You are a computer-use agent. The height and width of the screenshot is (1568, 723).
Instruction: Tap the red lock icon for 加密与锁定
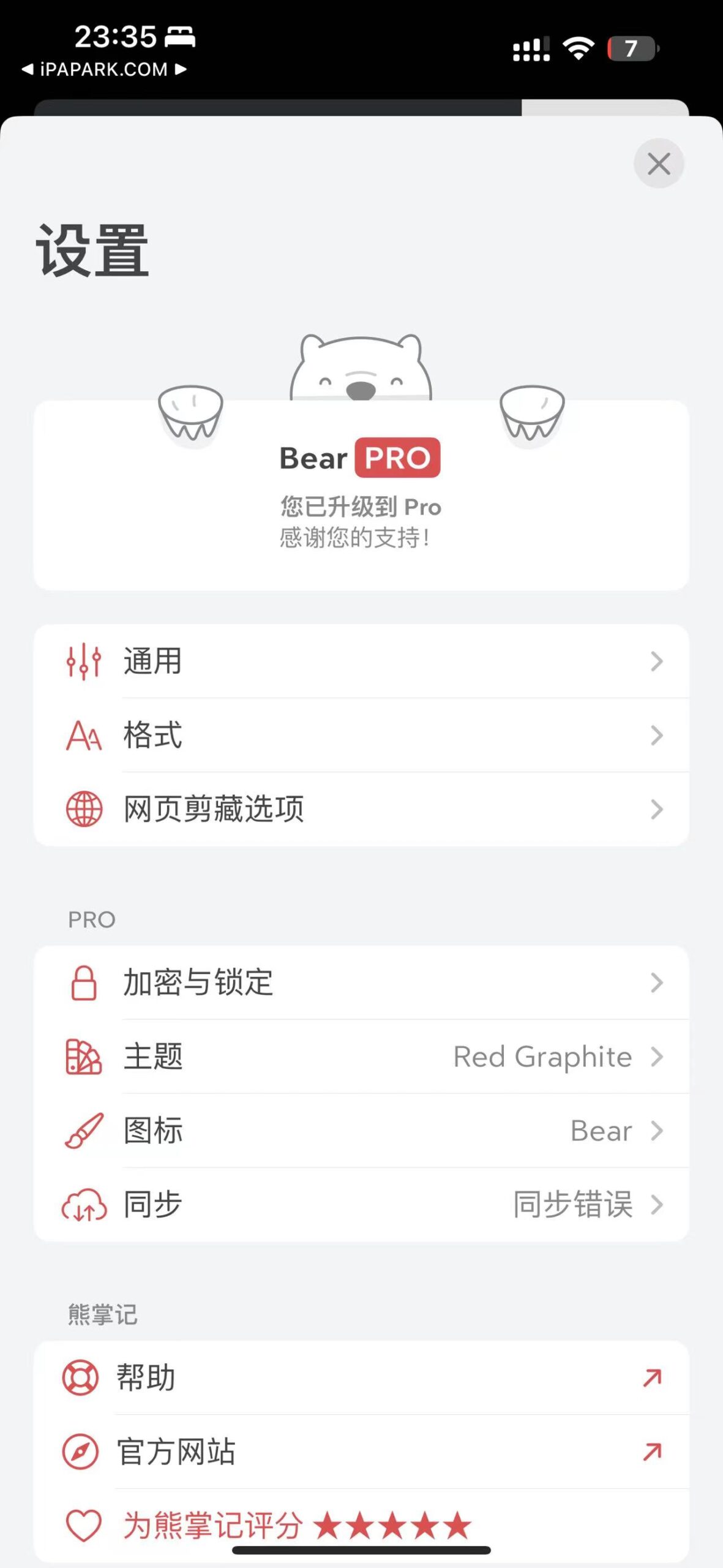click(84, 982)
